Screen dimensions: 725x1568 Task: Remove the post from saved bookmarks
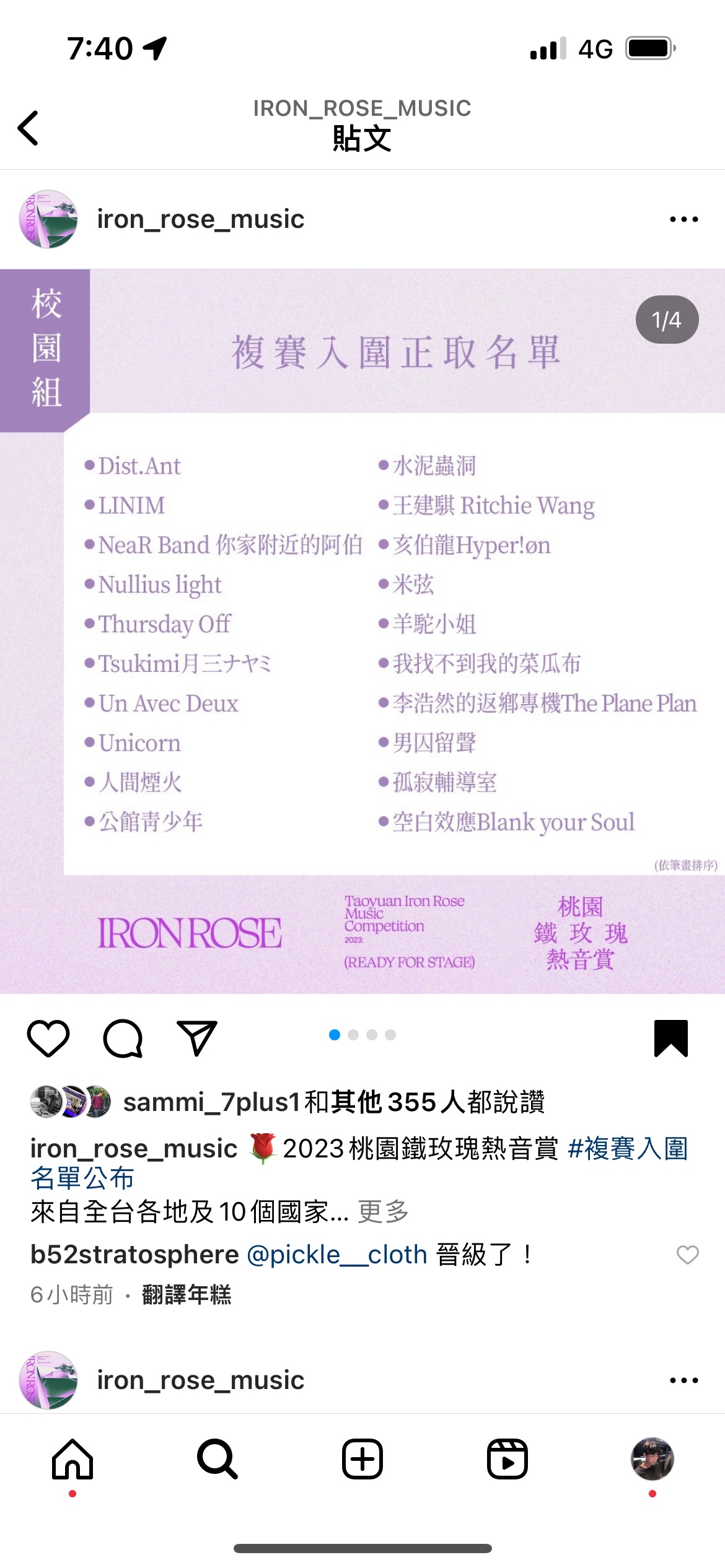(671, 1038)
